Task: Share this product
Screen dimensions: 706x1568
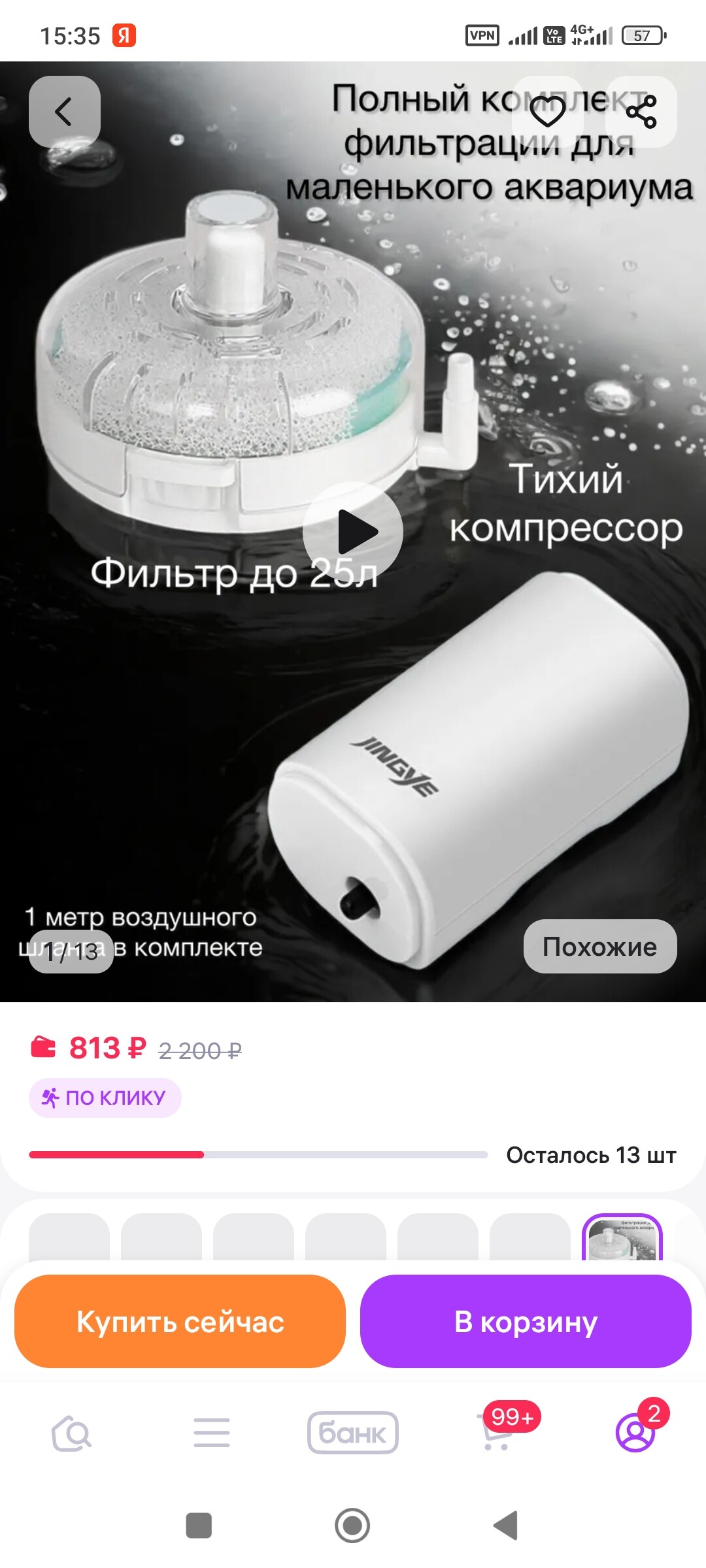Action: click(x=641, y=112)
